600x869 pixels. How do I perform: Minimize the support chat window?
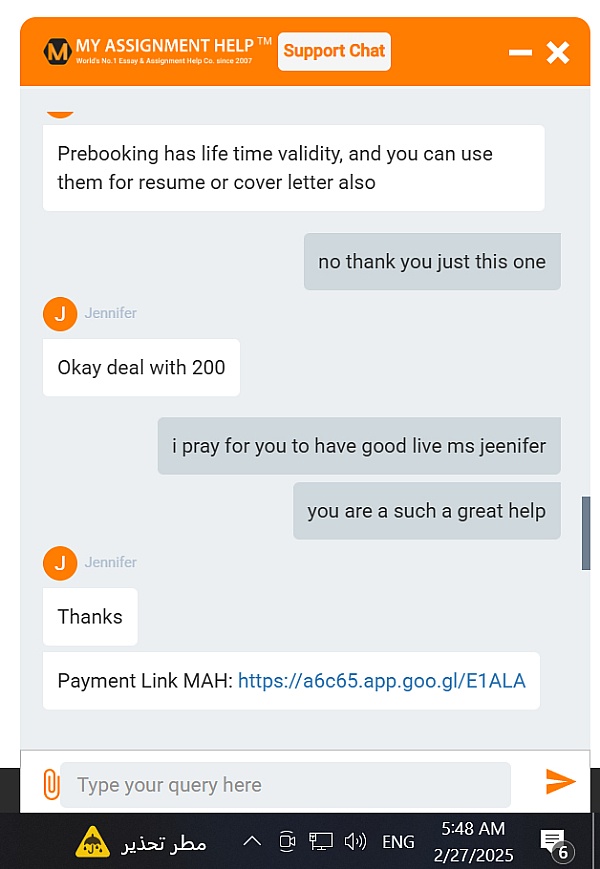(520, 52)
